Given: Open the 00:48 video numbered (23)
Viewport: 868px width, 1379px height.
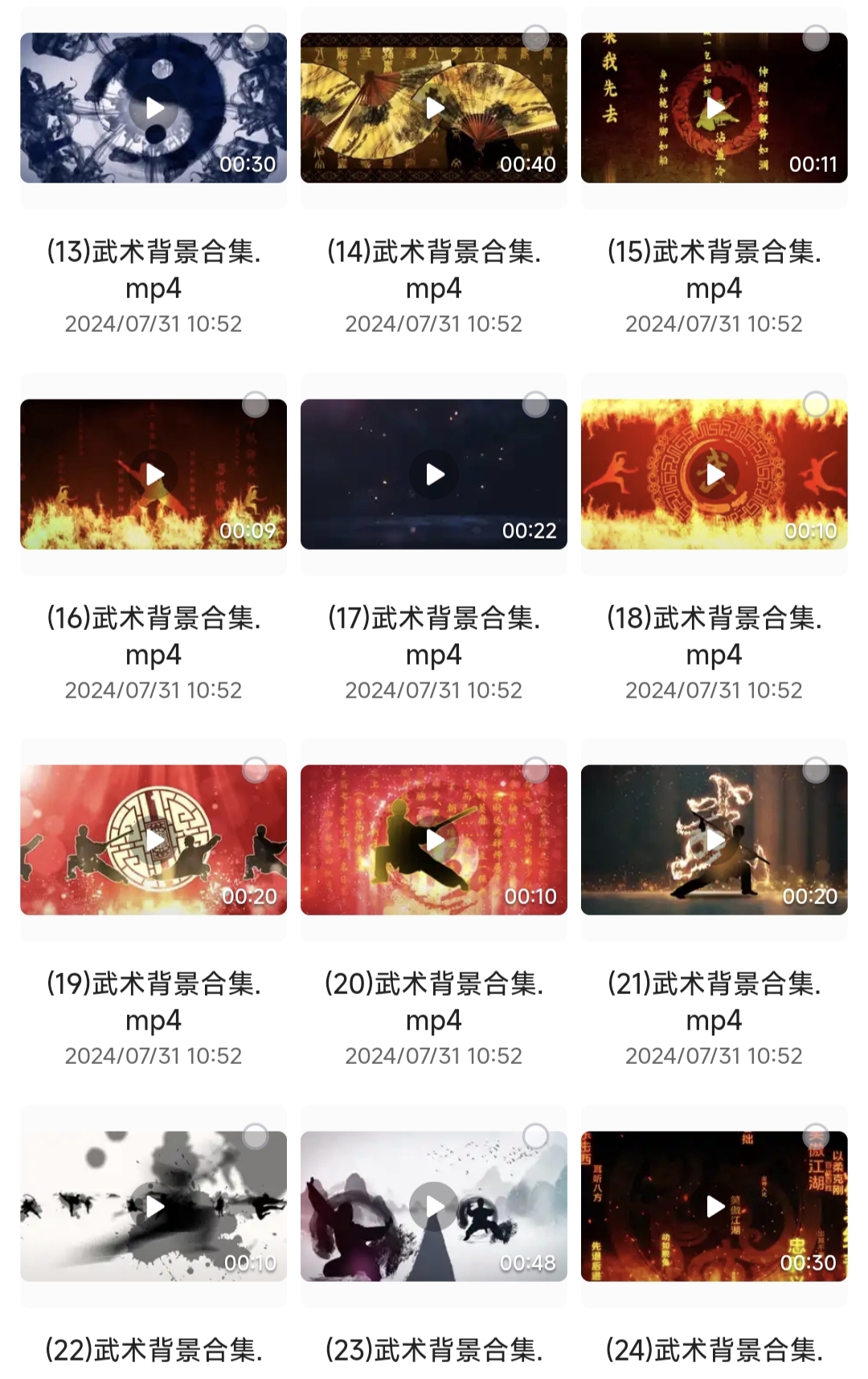Looking at the screenshot, I should (434, 1206).
